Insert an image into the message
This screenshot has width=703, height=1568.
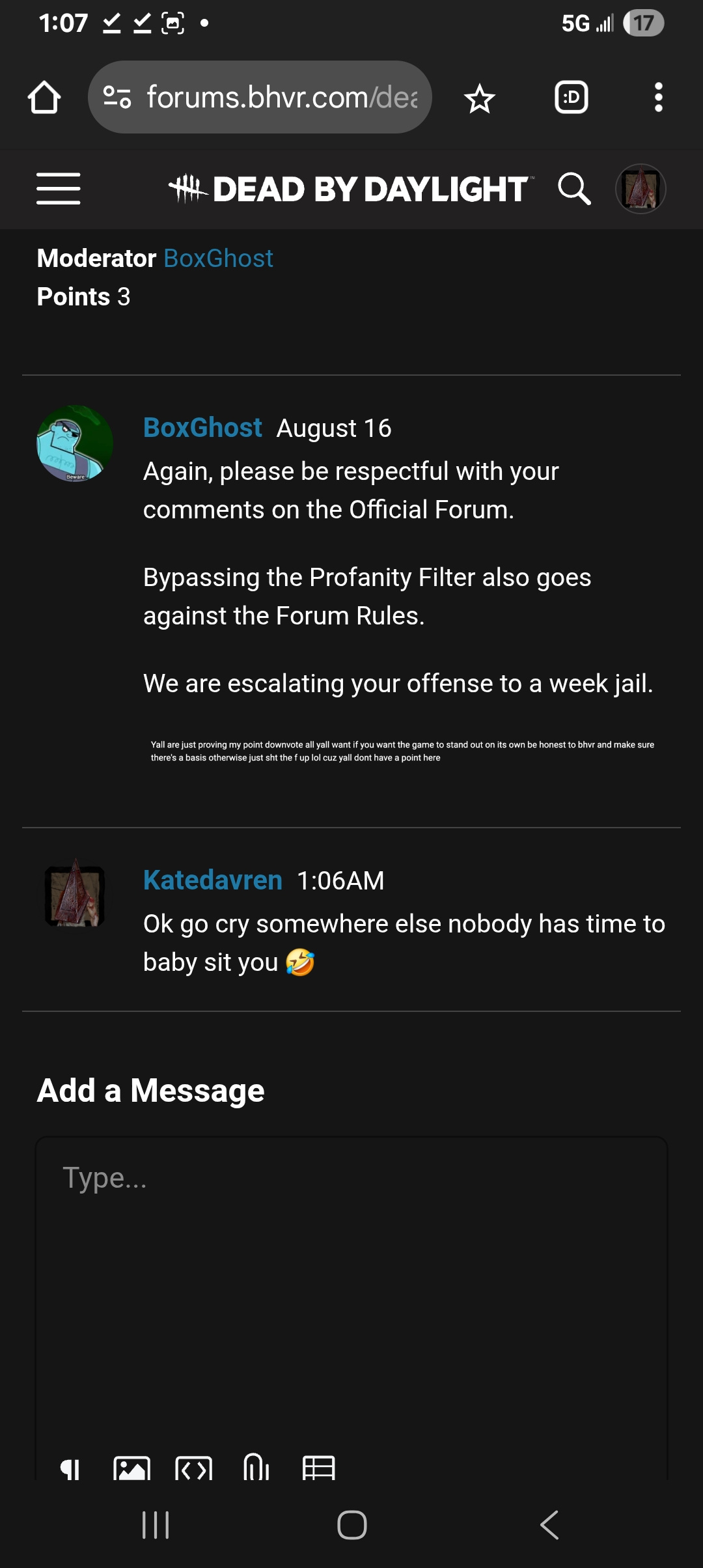(131, 1468)
